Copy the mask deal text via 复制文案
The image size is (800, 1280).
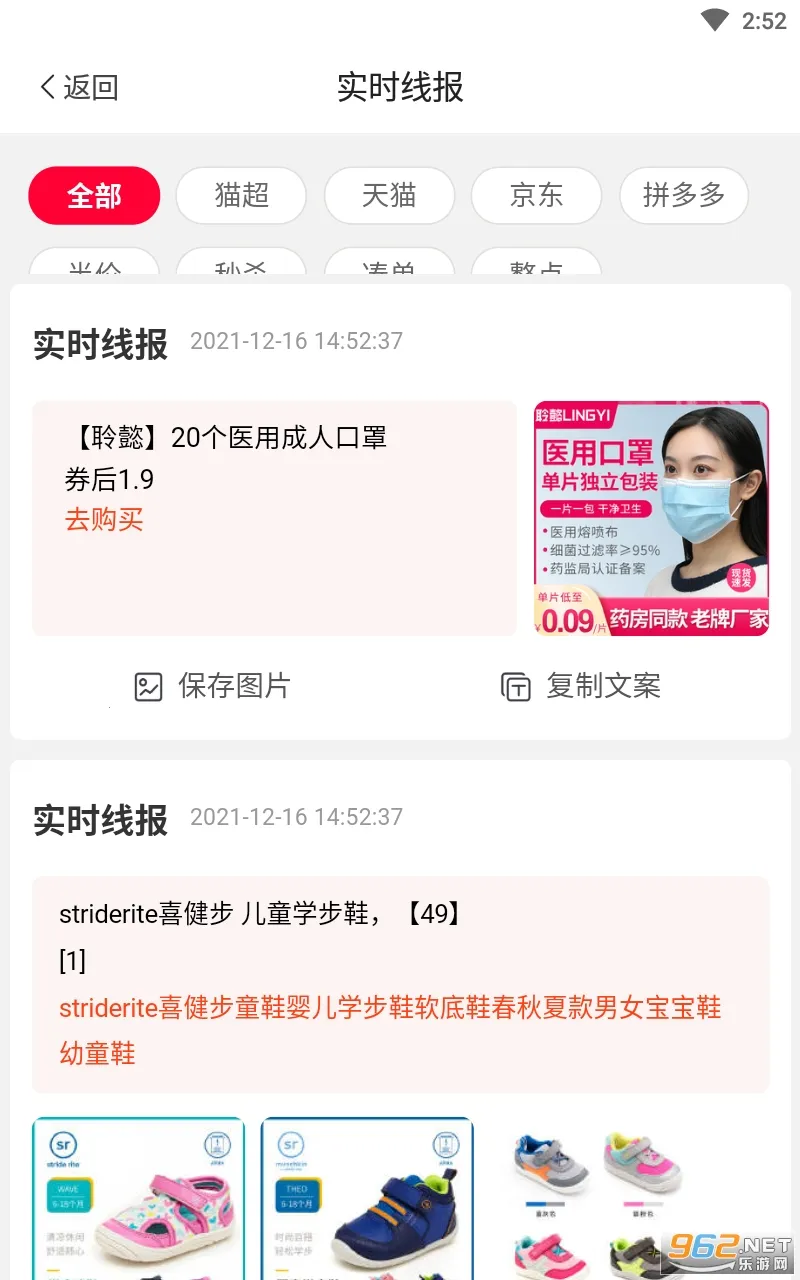point(581,686)
